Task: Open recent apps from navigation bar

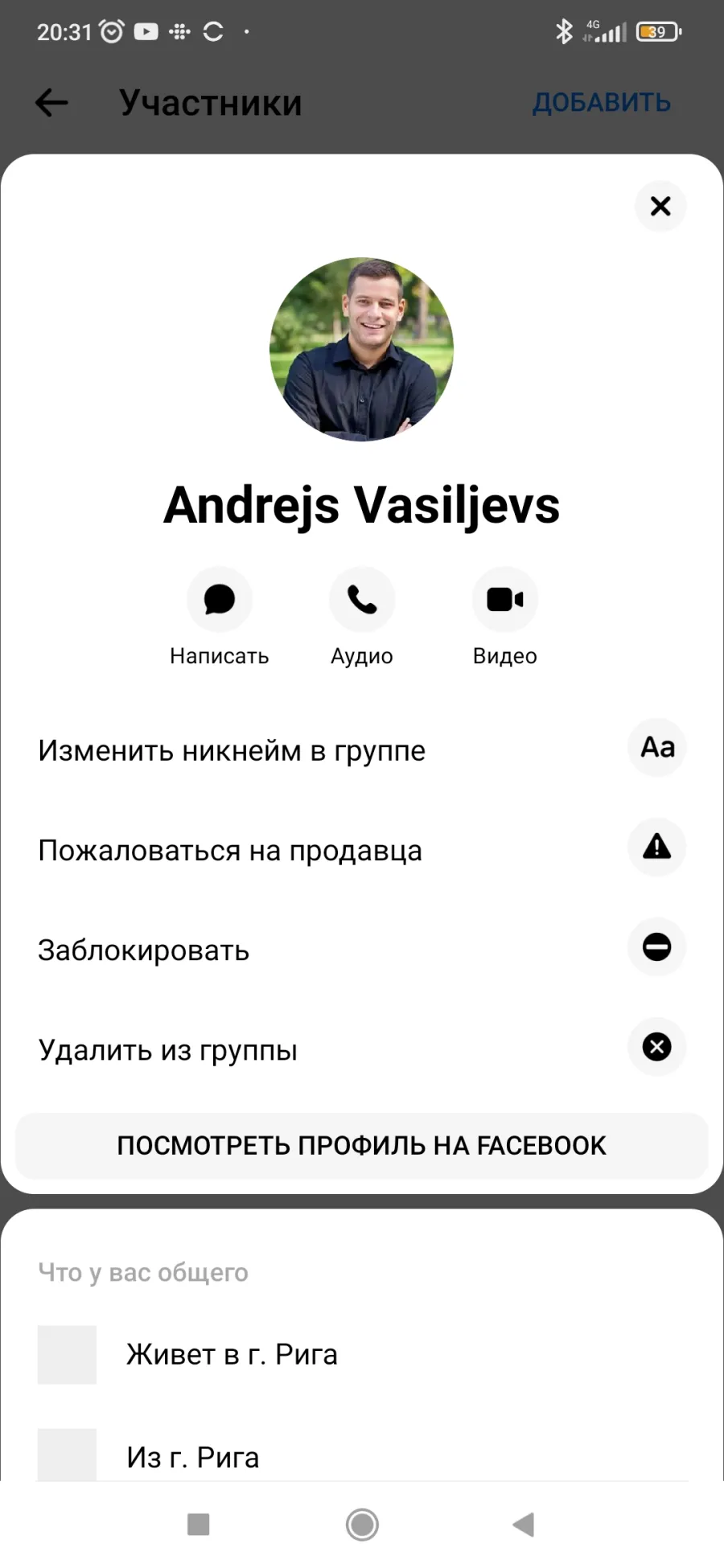Action: click(198, 1524)
